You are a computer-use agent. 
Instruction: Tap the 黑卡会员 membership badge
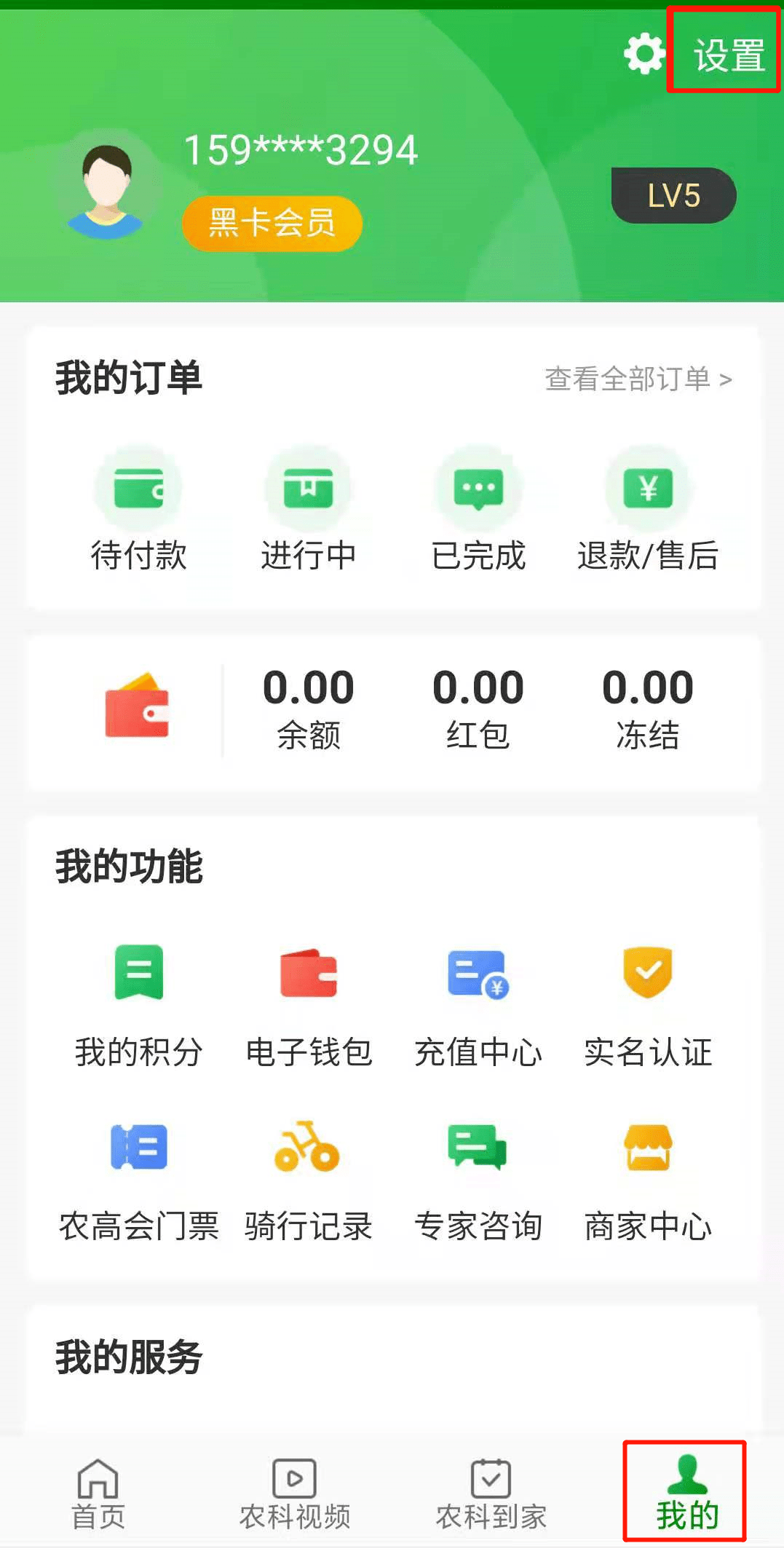pyautogui.click(x=271, y=224)
